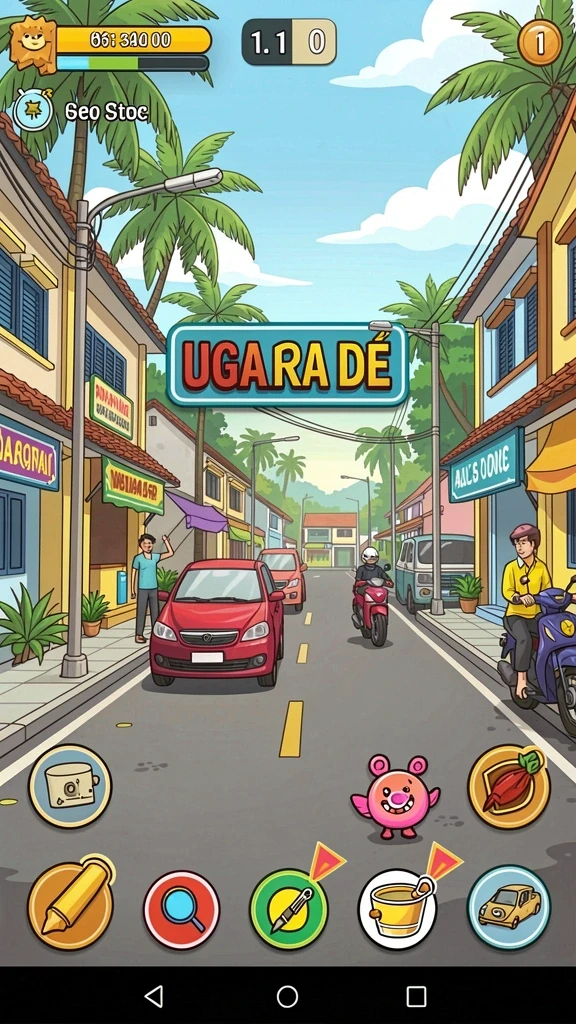Select the green pen tool
Screen dimensions: 576x1024
pos(289,908)
